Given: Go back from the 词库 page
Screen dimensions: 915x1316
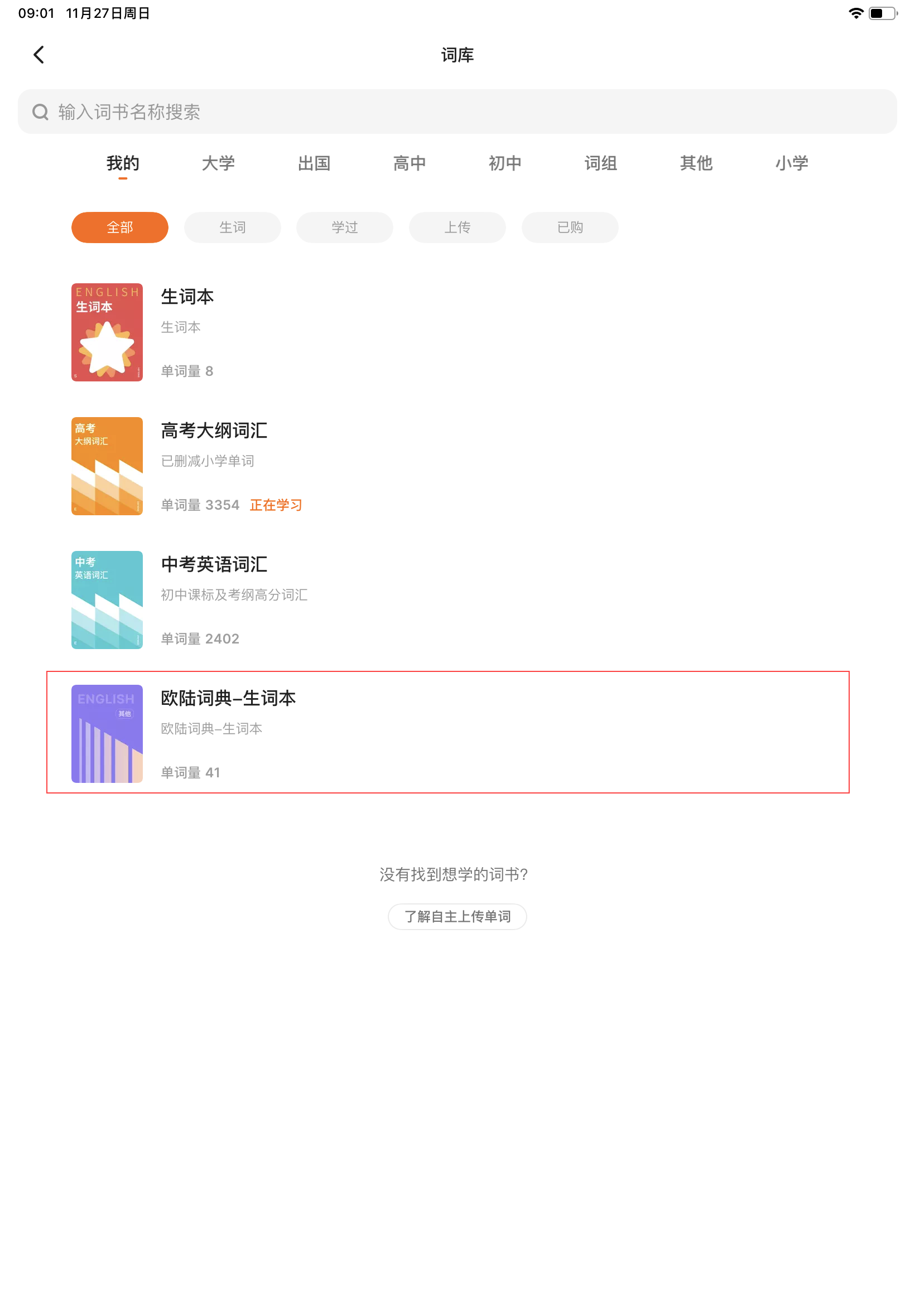Looking at the screenshot, I should click(39, 55).
